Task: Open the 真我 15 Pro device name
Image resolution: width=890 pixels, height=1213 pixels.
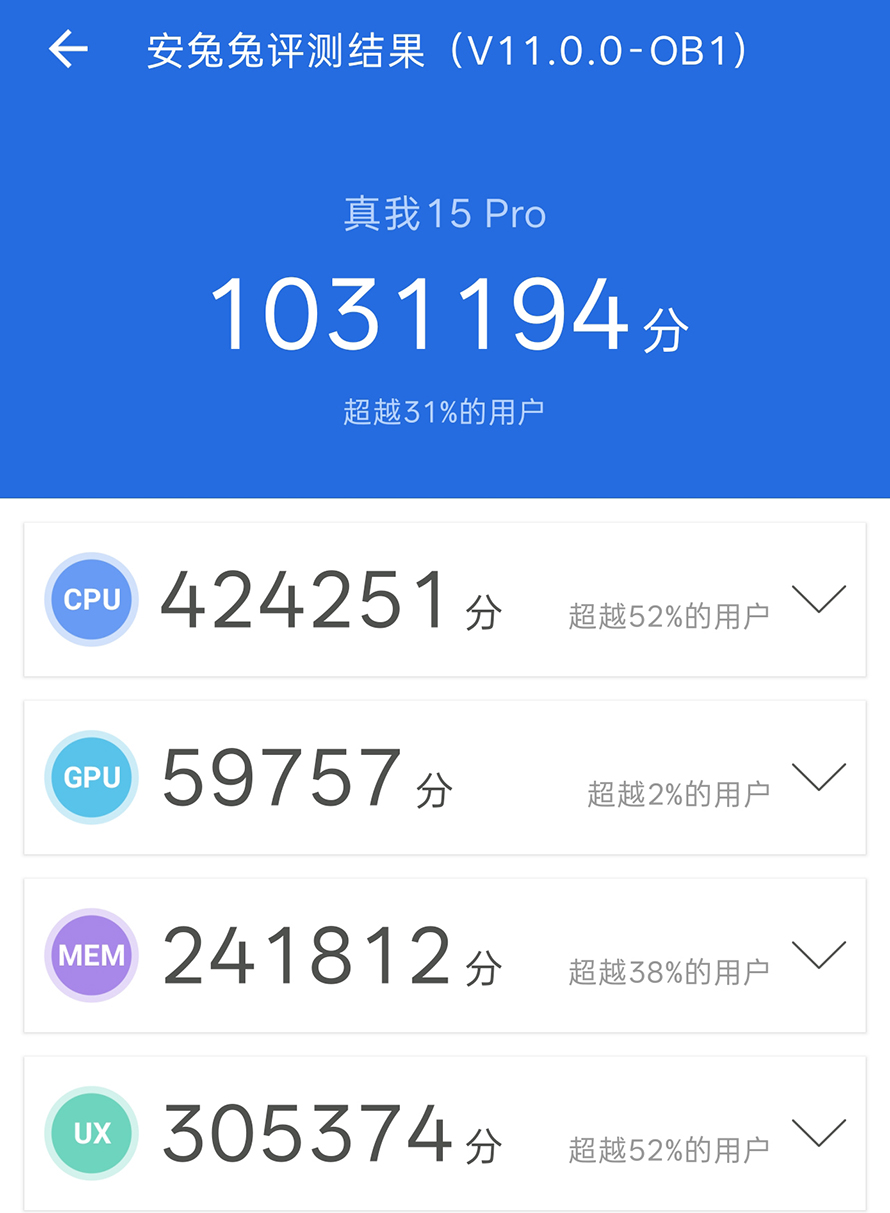Action: (444, 214)
